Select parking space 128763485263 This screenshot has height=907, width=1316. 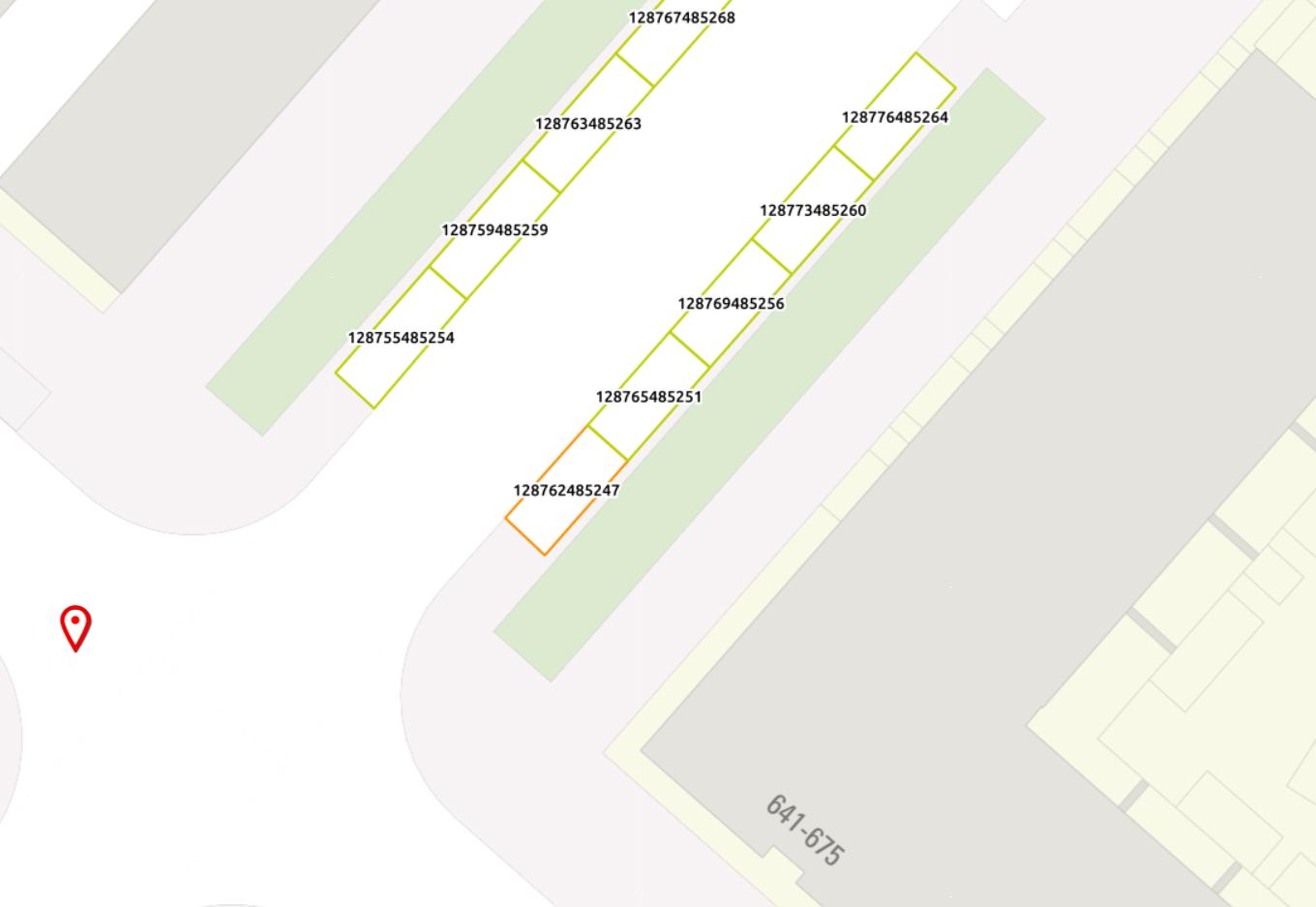[588, 124]
